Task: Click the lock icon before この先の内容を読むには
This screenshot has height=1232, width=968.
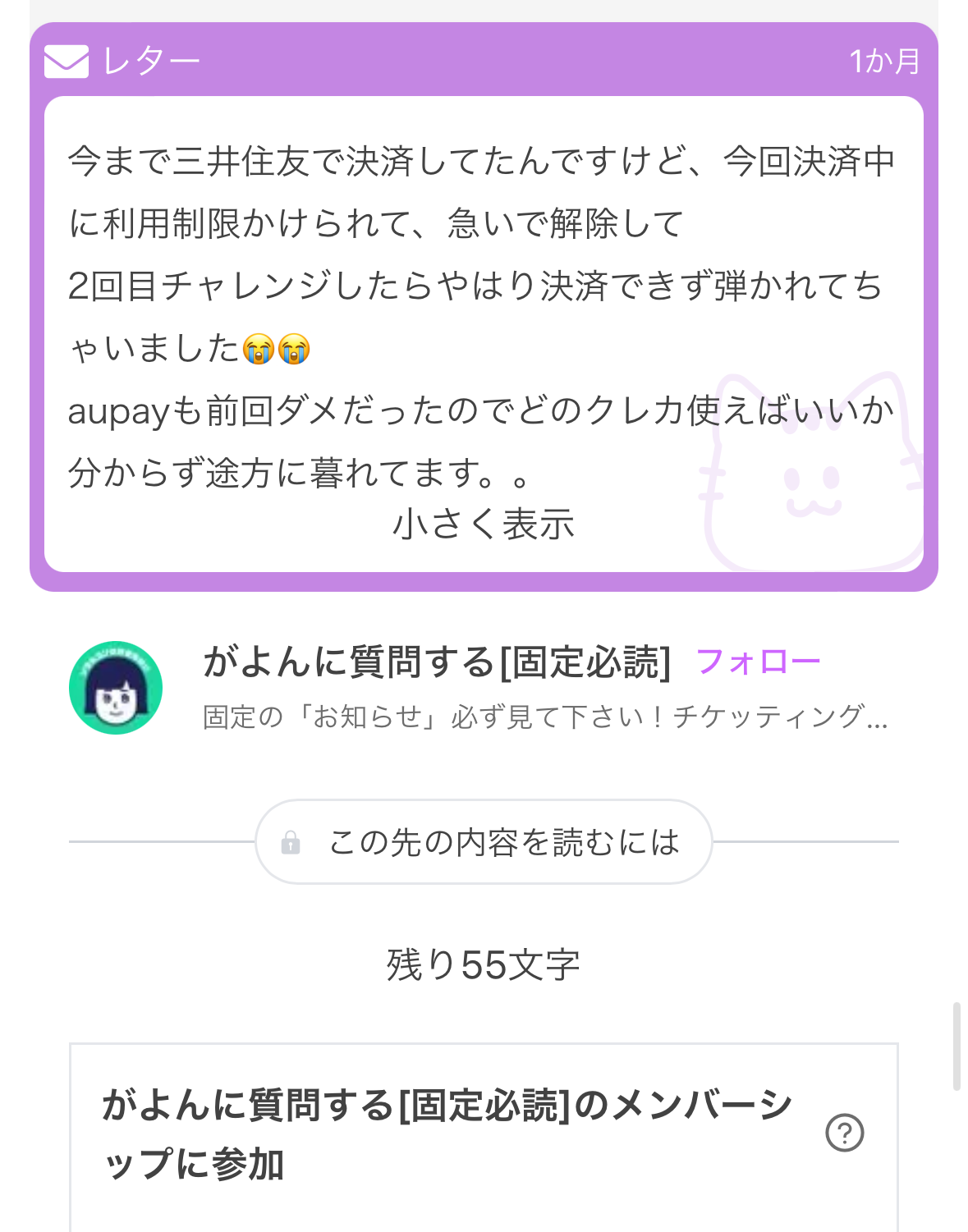Action: [x=291, y=841]
